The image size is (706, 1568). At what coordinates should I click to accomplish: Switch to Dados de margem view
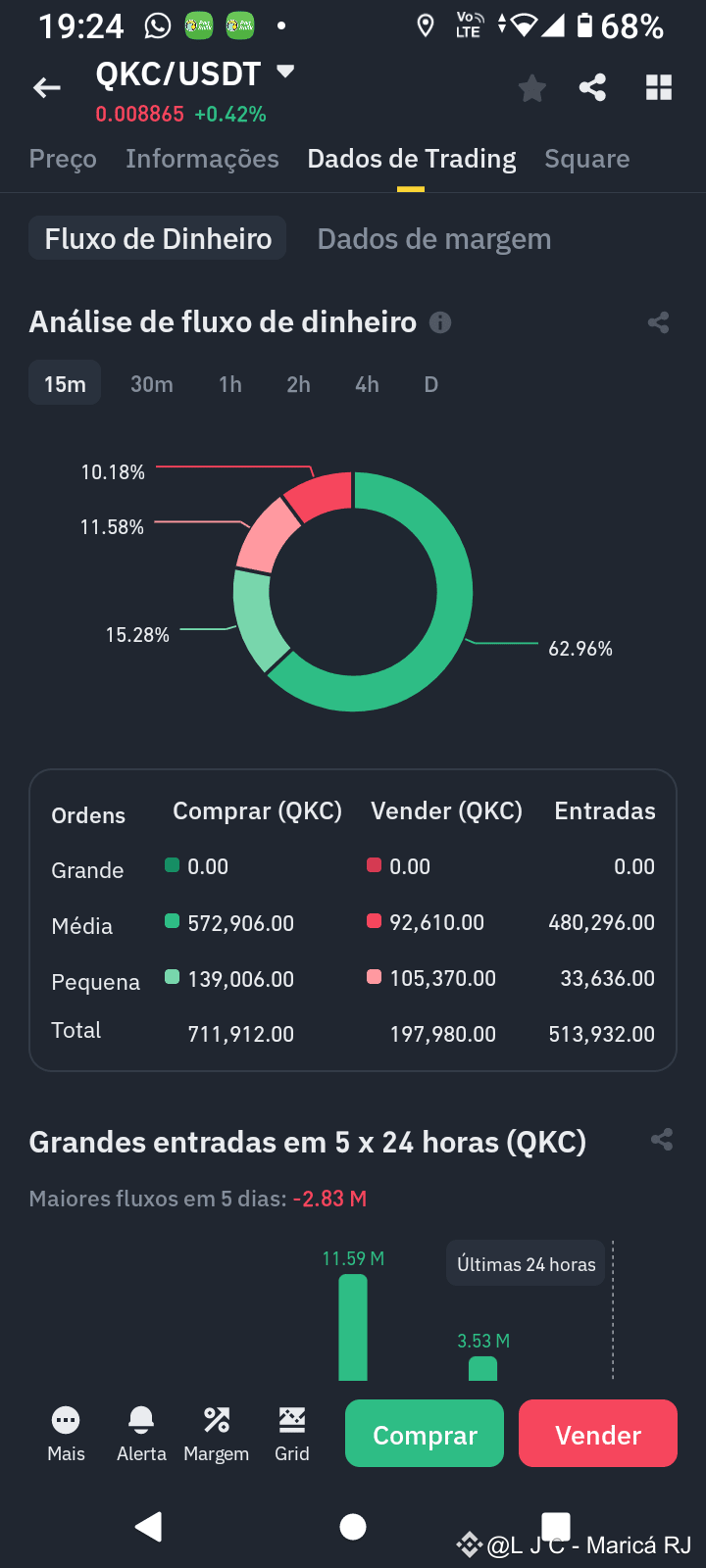[433, 238]
